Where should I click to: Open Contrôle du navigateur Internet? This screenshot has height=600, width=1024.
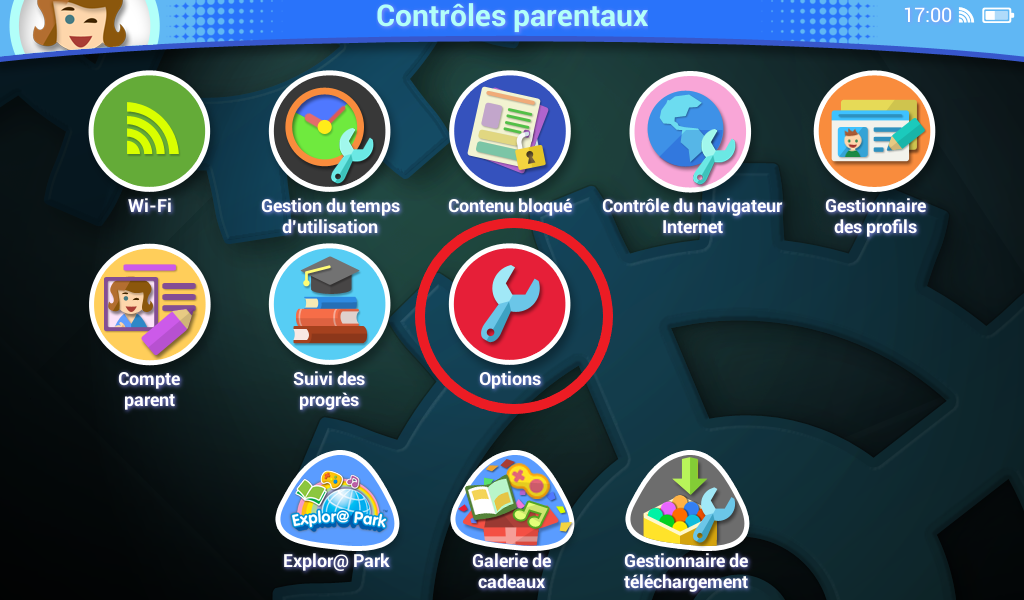690,131
